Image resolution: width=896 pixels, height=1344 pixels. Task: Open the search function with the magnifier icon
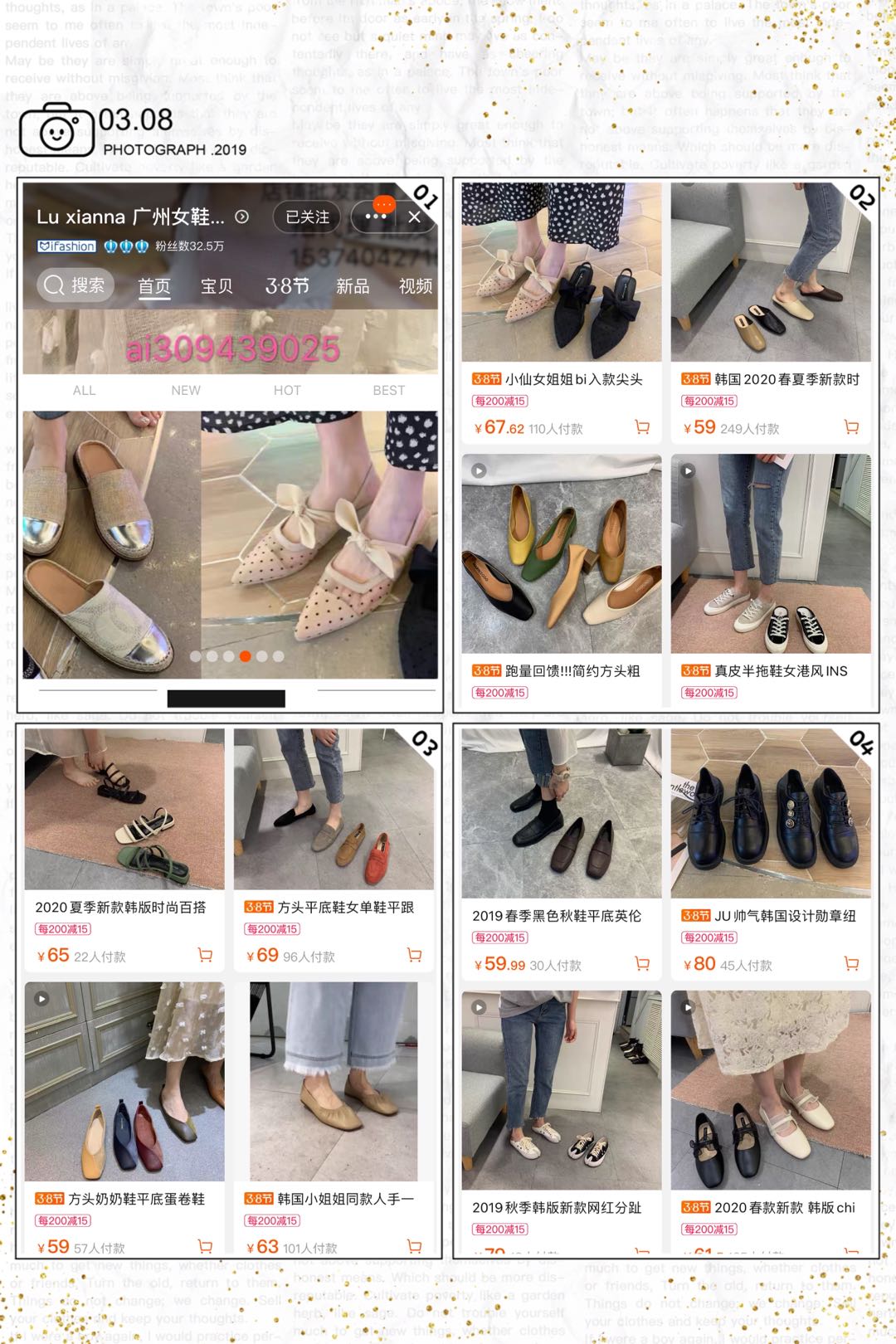[x=55, y=285]
